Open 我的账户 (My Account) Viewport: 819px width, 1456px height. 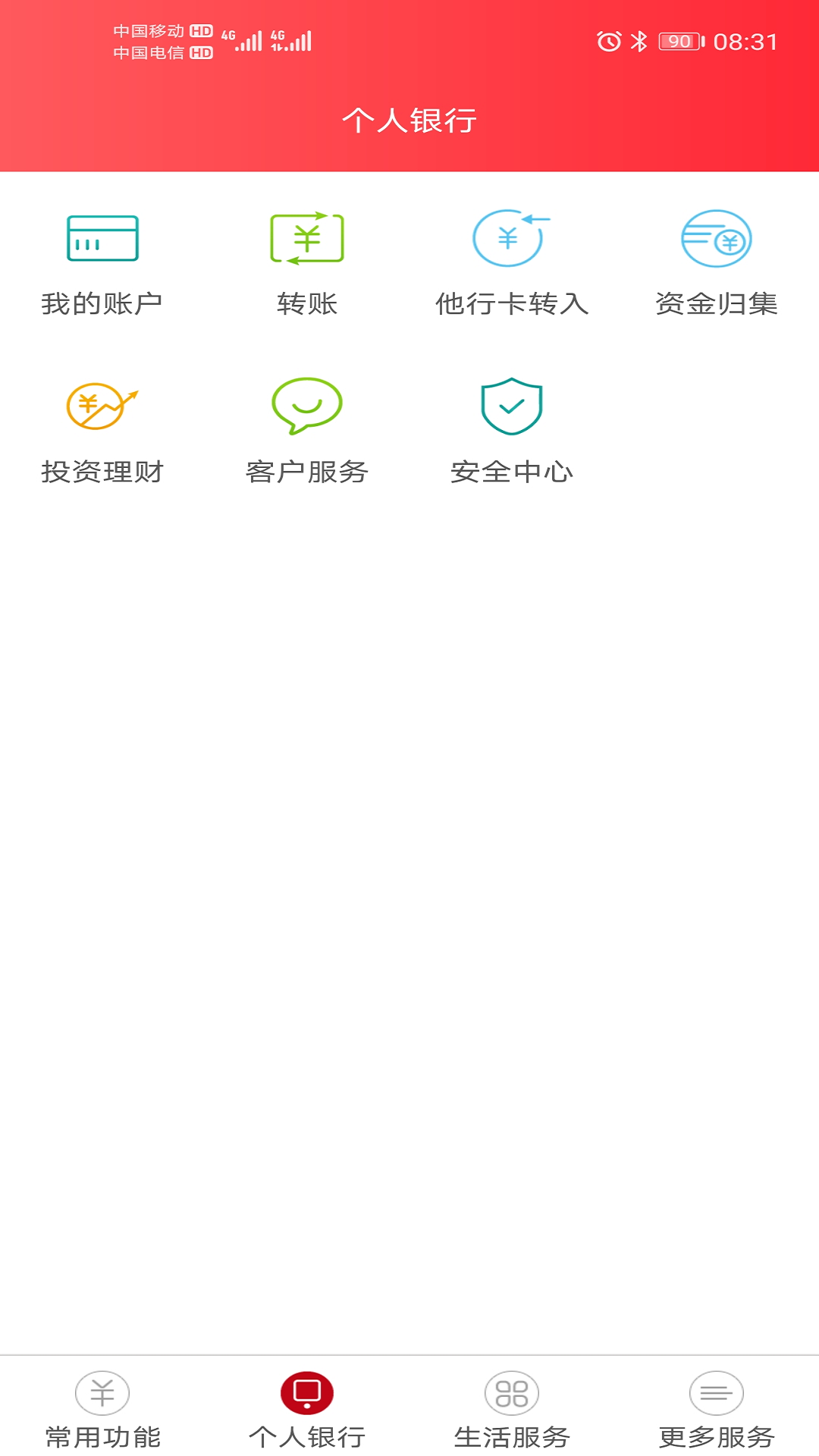click(102, 262)
